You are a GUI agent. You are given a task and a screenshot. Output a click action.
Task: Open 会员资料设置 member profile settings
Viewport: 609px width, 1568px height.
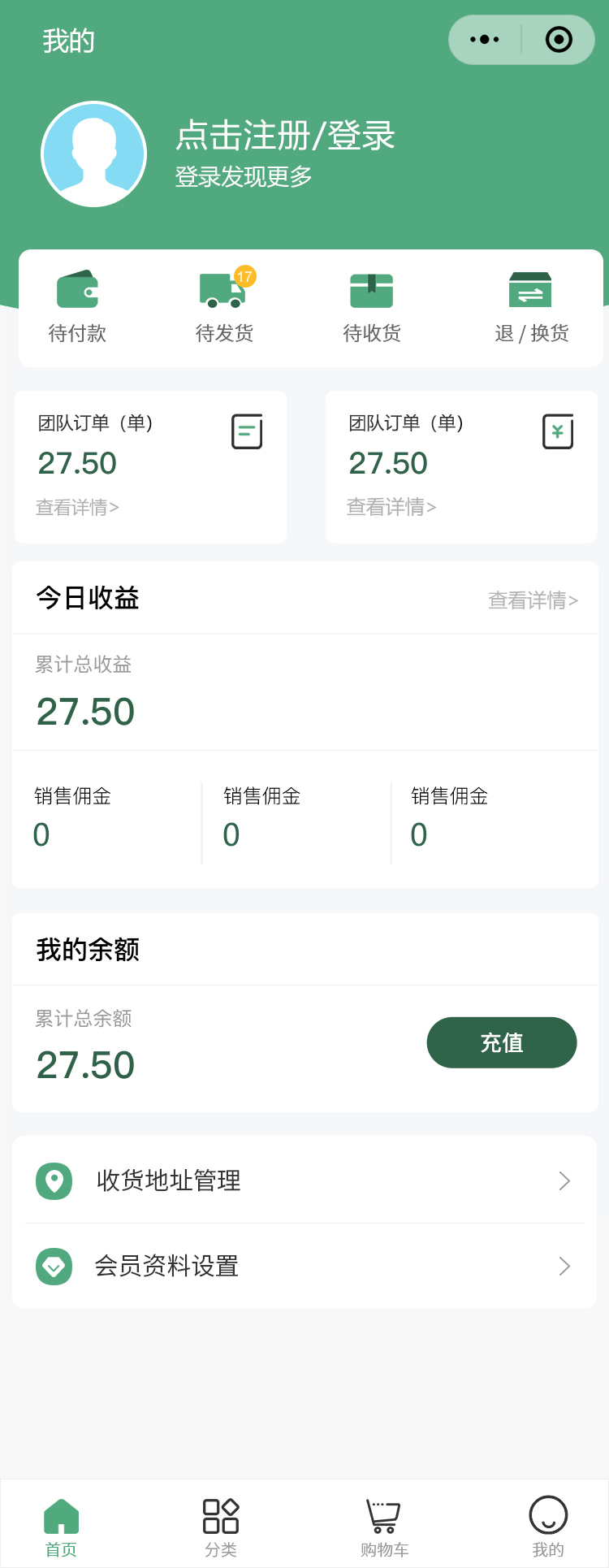(x=304, y=1266)
